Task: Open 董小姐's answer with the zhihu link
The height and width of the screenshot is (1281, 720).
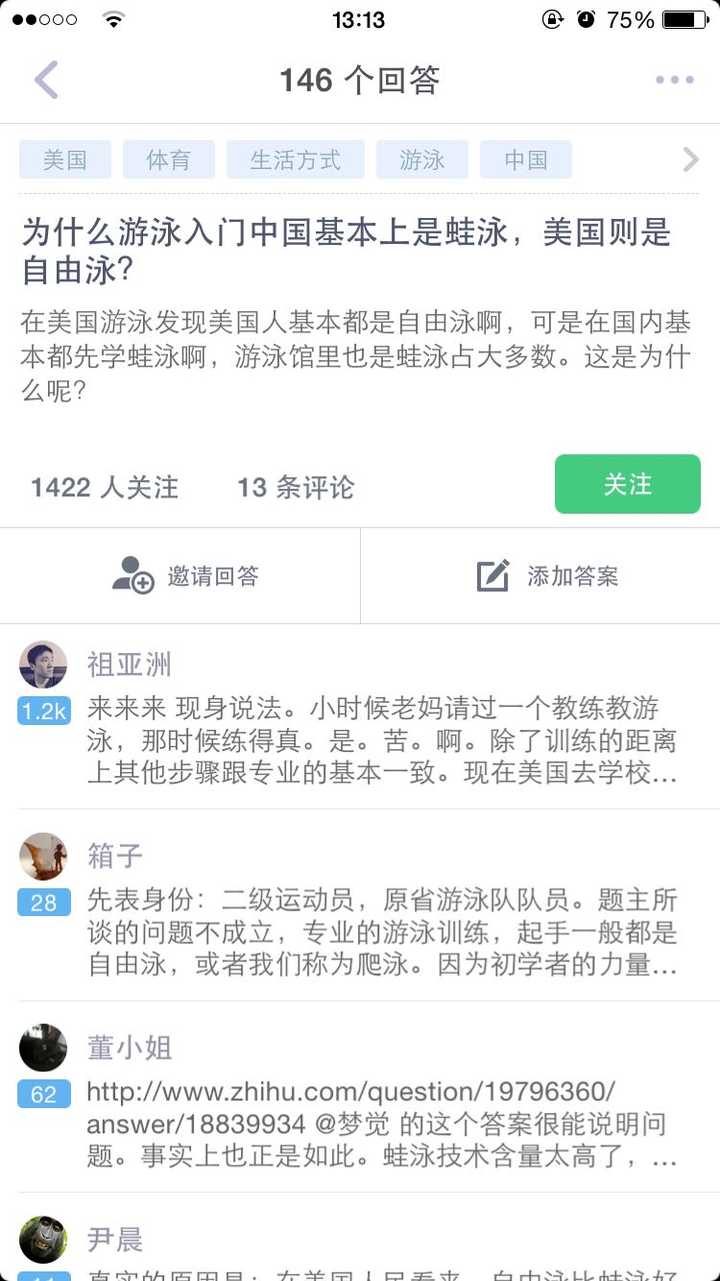Action: click(380, 1124)
